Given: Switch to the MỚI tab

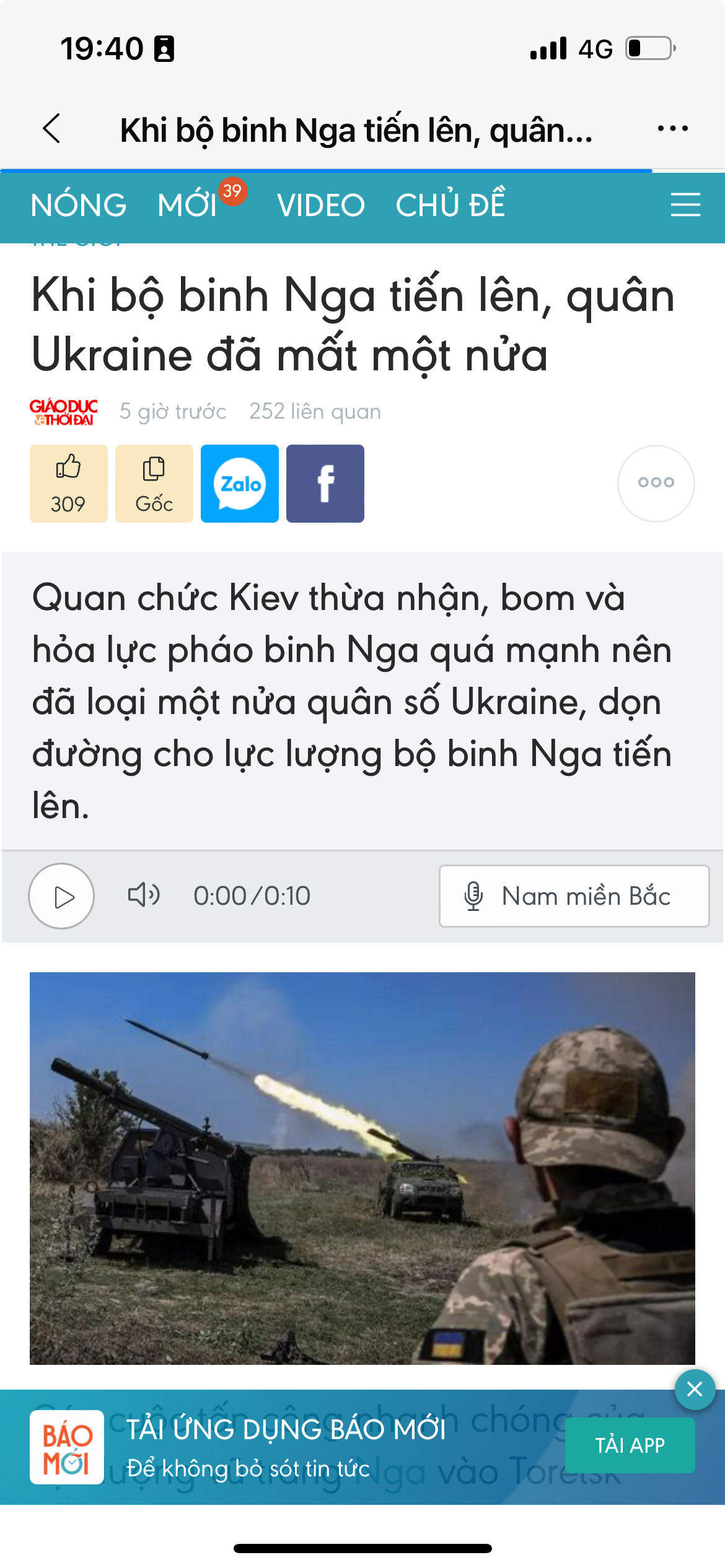Looking at the screenshot, I should [x=188, y=206].
